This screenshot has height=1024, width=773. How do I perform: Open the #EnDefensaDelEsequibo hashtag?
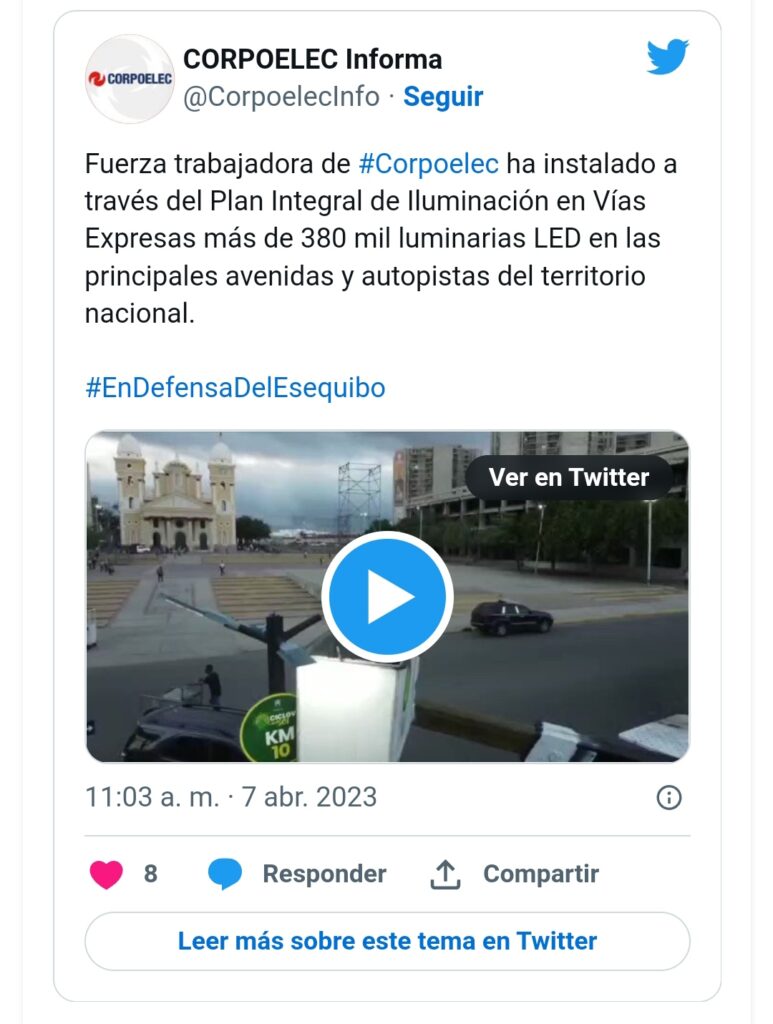[x=235, y=388]
